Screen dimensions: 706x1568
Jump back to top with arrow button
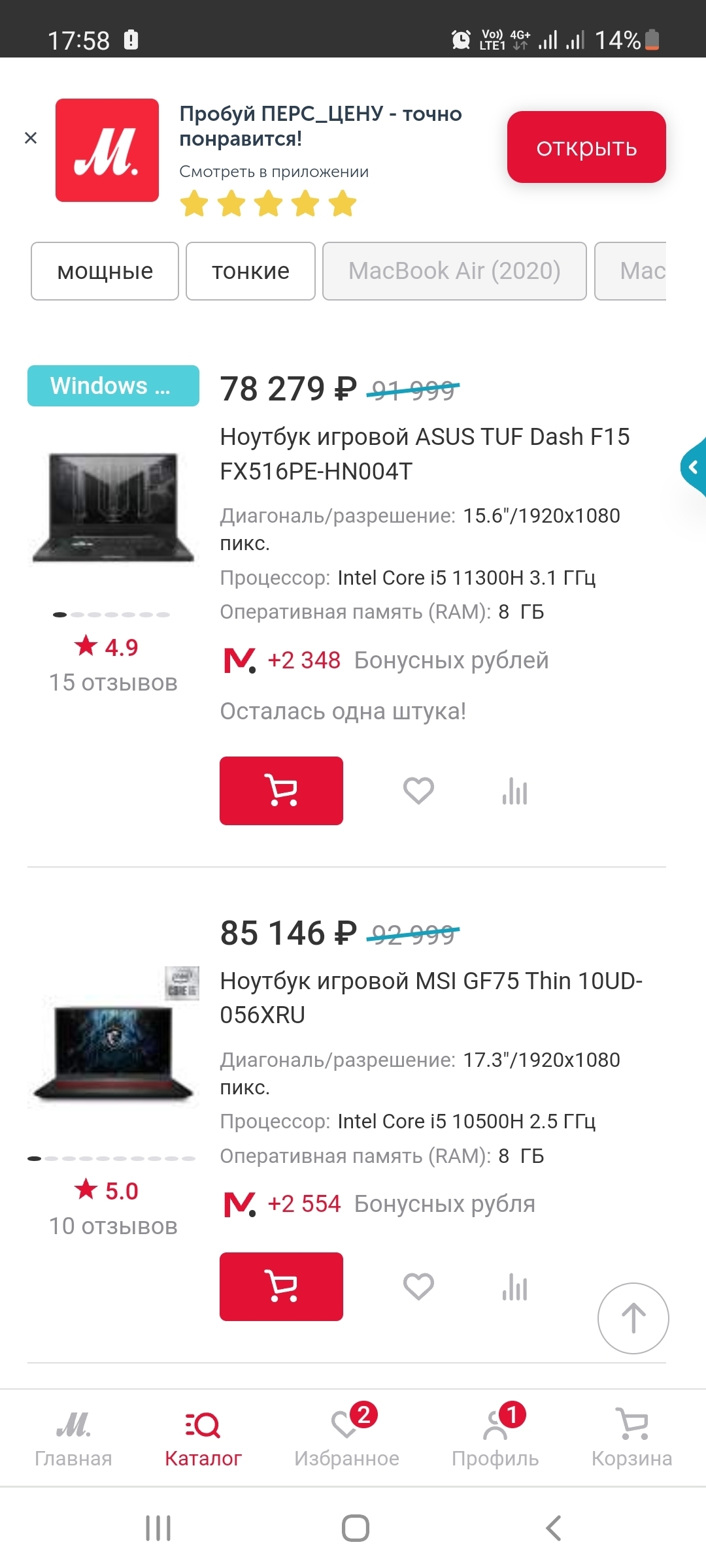click(633, 1318)
